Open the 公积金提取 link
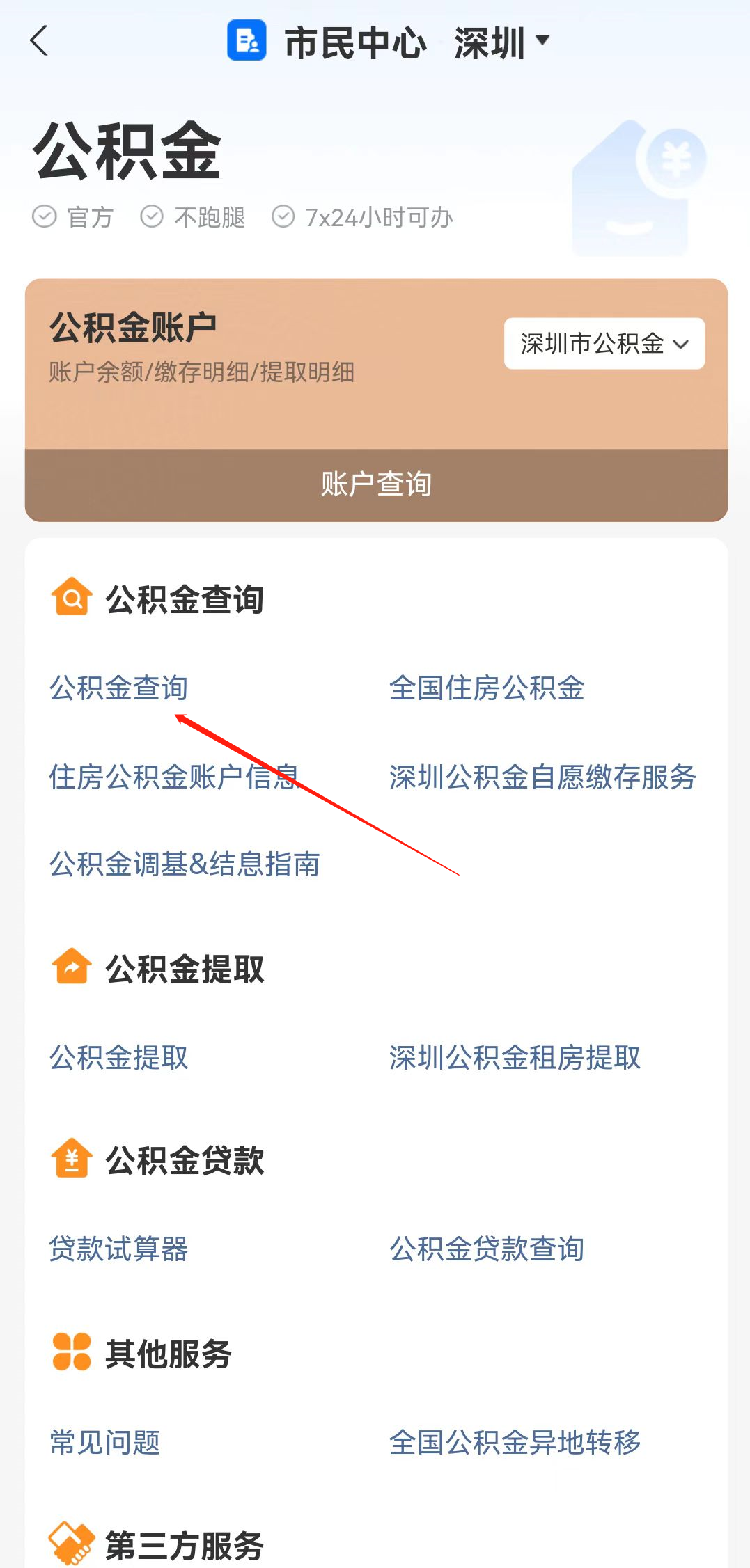750x1568 pixels. (118, 1057)
